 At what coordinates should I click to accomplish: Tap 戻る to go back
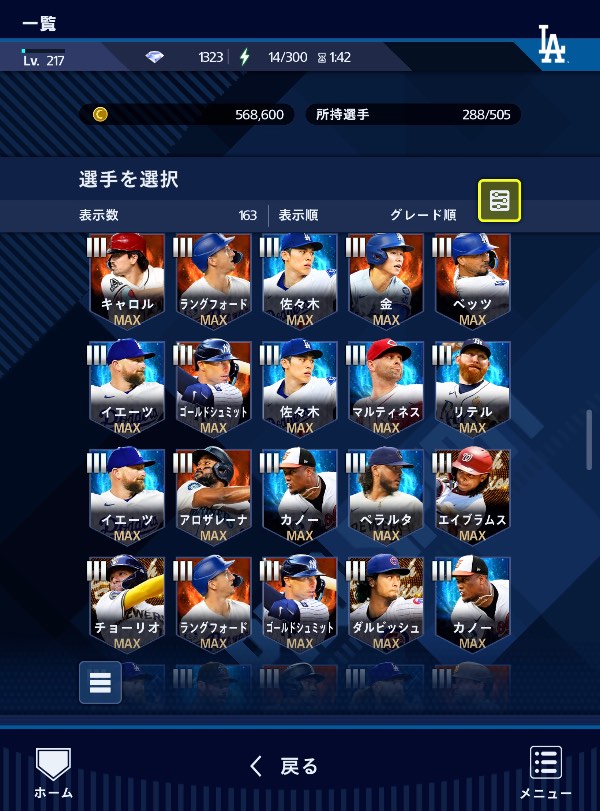(284, 766)
